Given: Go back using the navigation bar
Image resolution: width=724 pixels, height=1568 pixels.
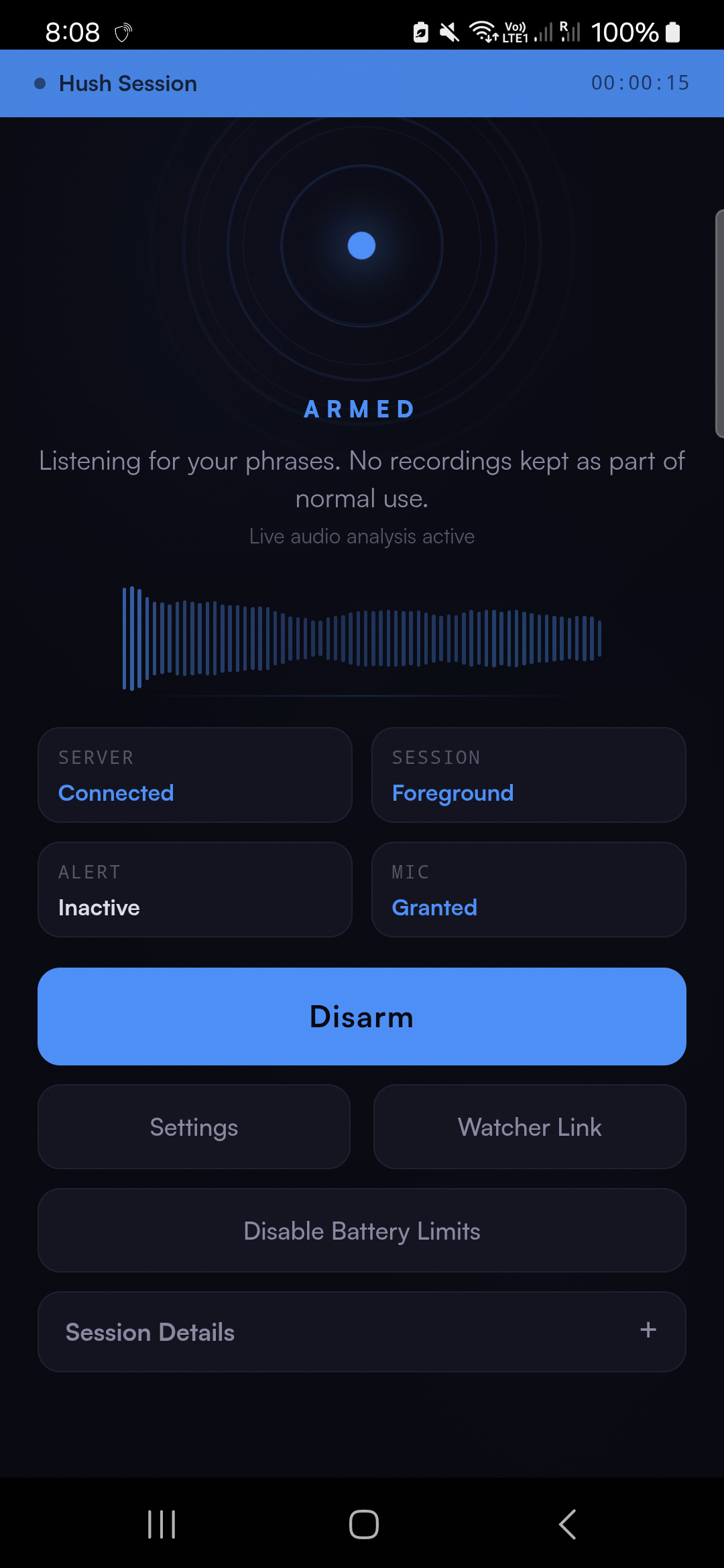Looking at the screenshot, I should 567,1524.
